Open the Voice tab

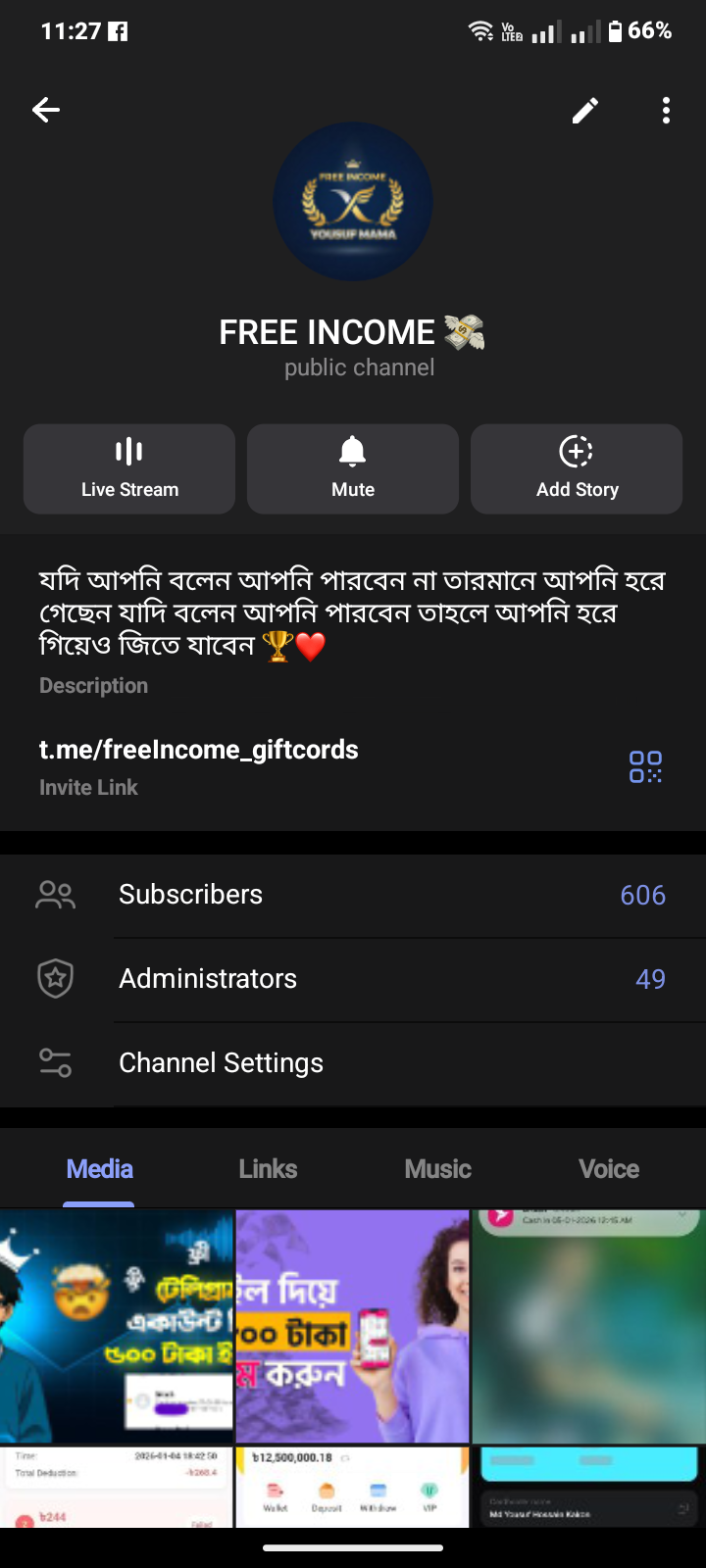[x=608, y=1168]
